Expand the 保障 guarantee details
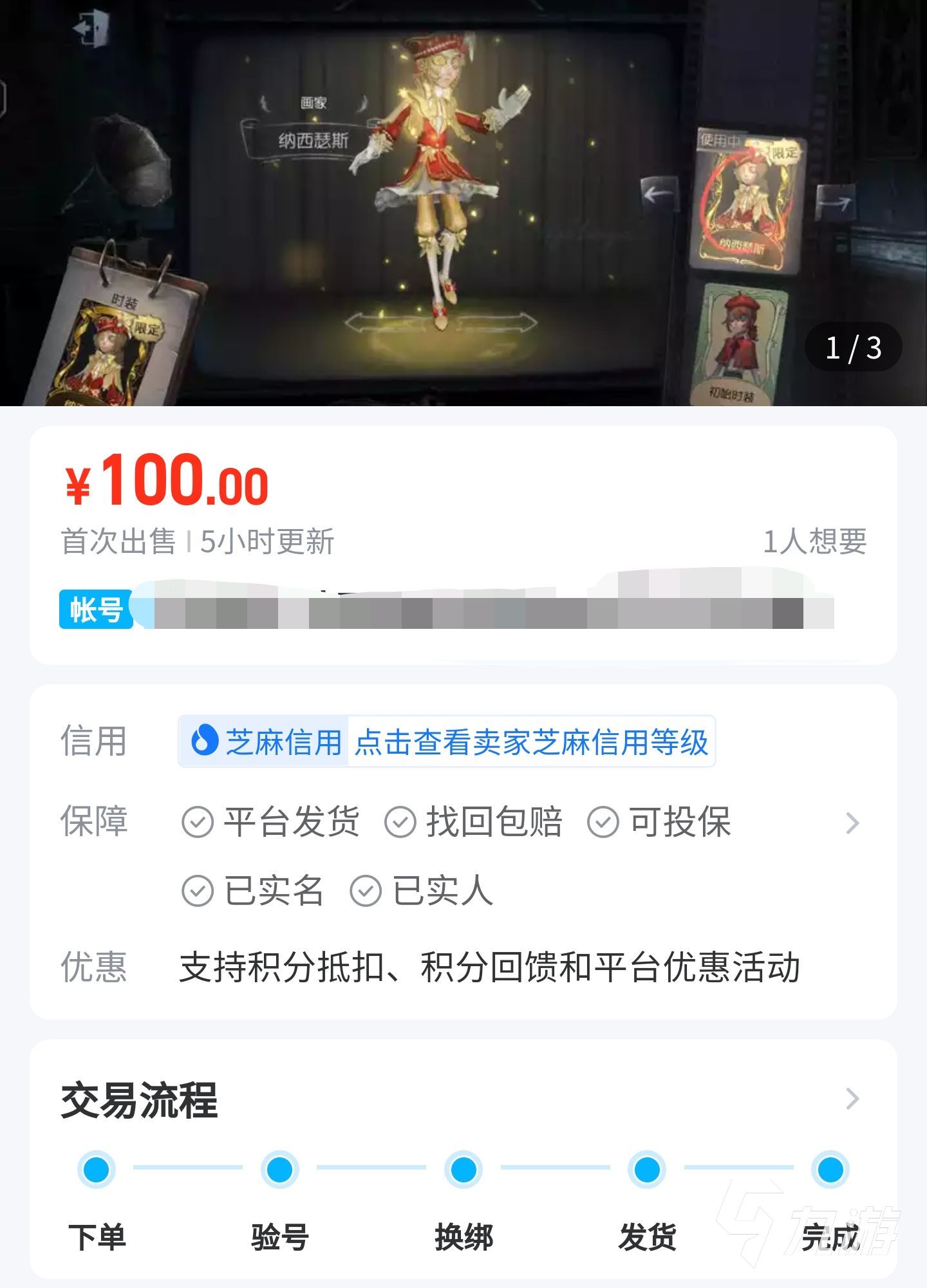The width and height of the screenshot is (927, 1288). (852, 823)
